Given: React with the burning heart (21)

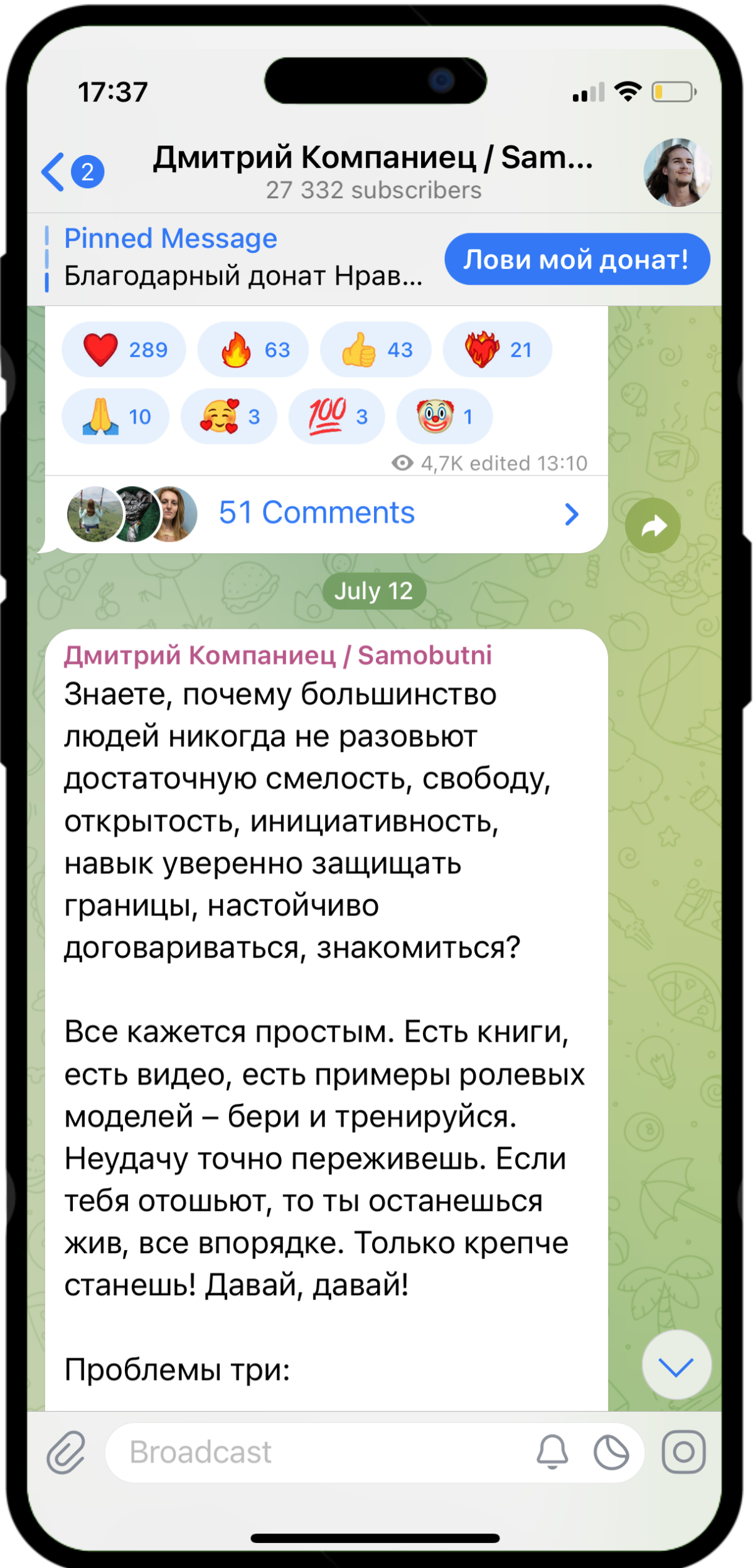Looking at the screenshot, I should point(497,349).
